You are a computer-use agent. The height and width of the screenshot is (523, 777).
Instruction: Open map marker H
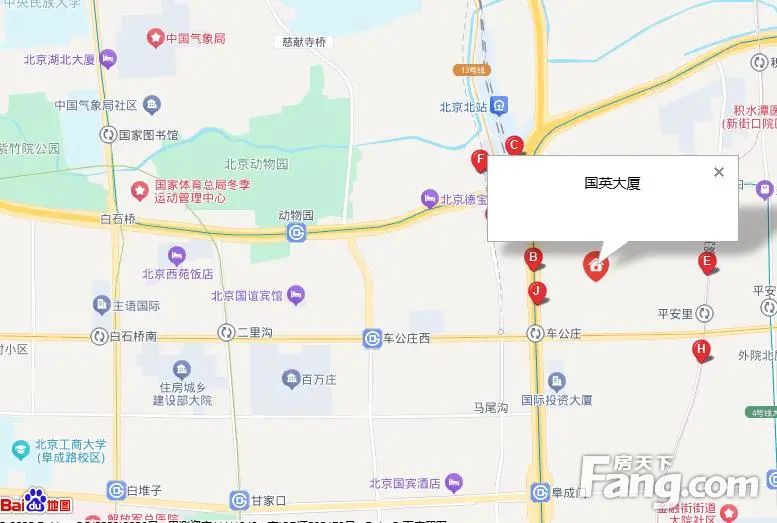(701, 350)
